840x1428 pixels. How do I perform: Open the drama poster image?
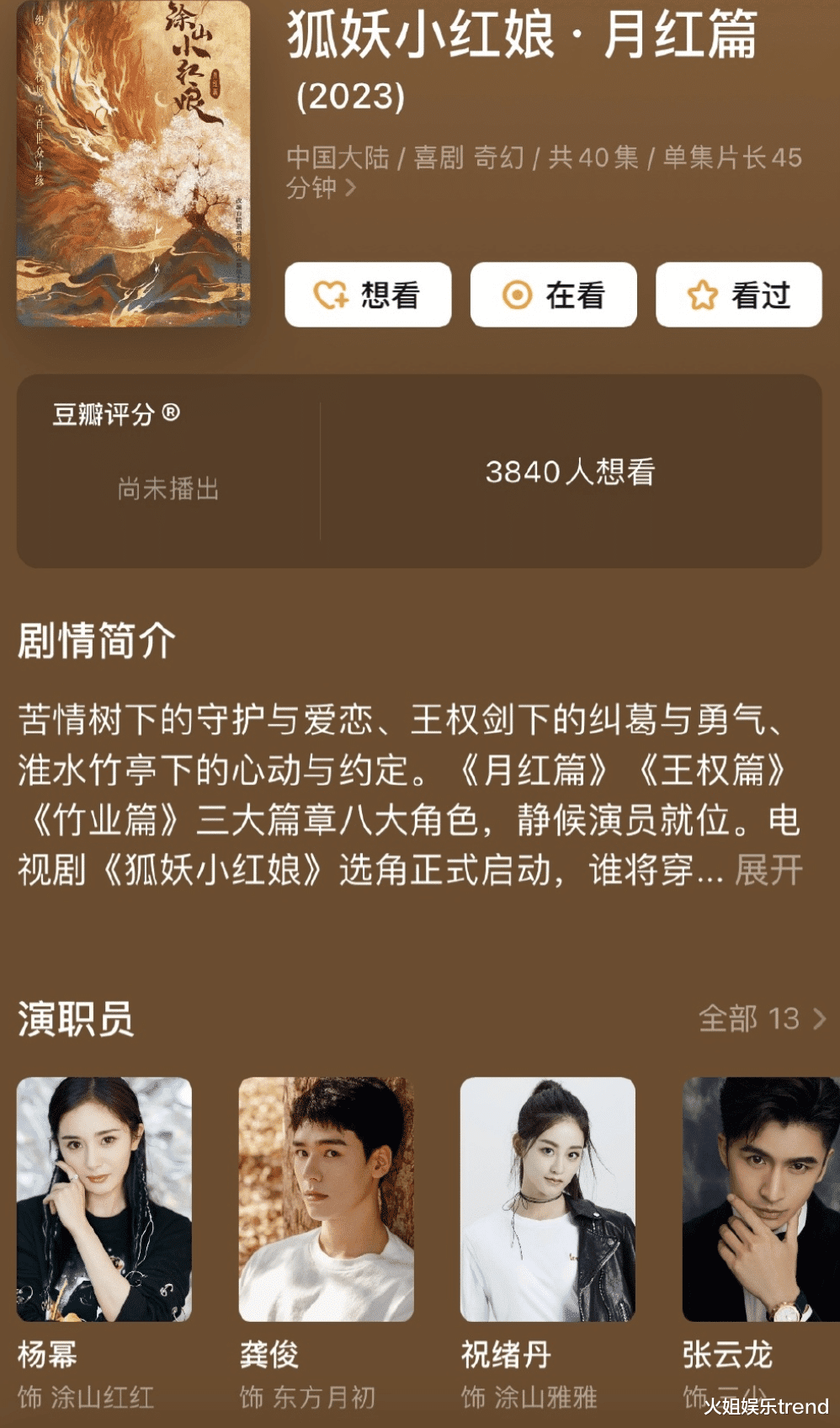tap(133, 164)
